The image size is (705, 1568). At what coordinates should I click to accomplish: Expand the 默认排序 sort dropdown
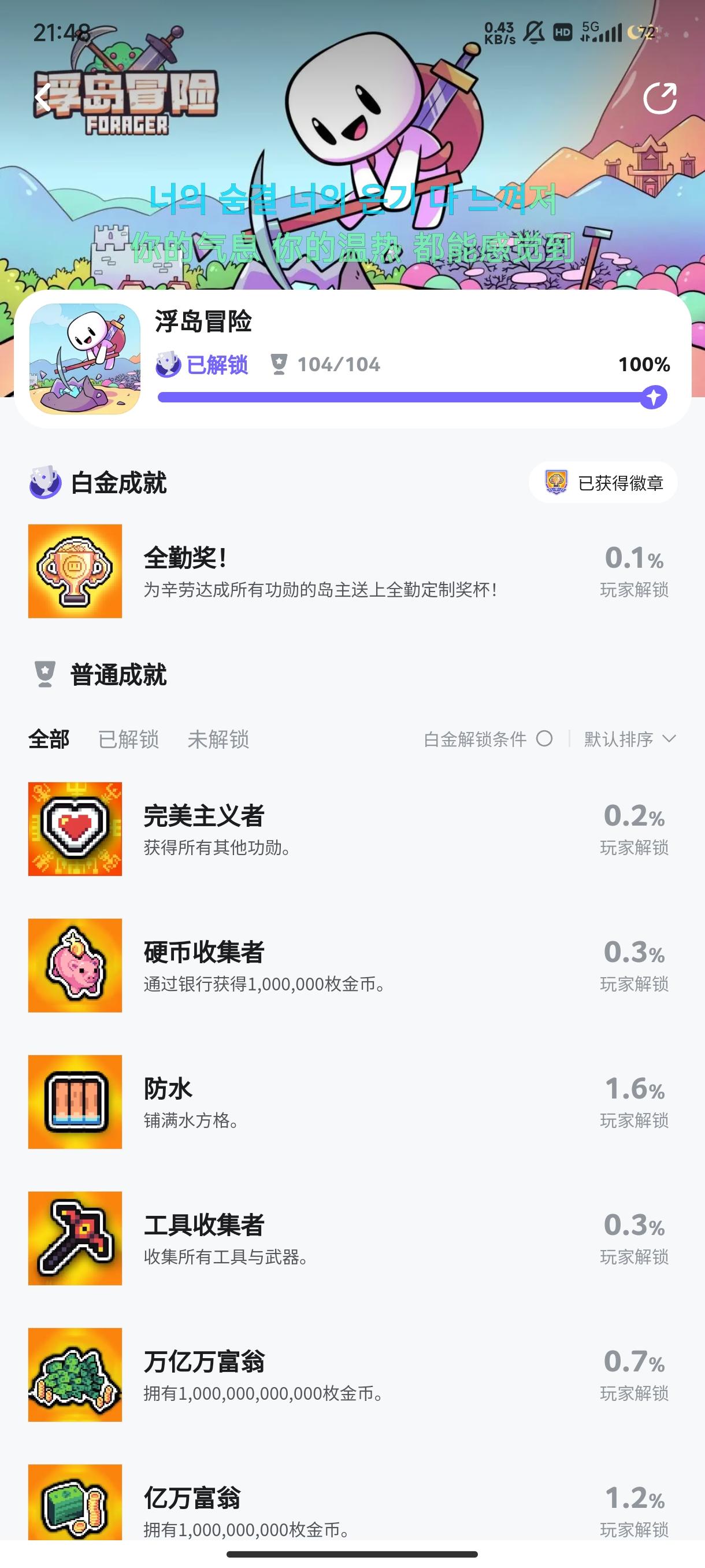[630, 739]
